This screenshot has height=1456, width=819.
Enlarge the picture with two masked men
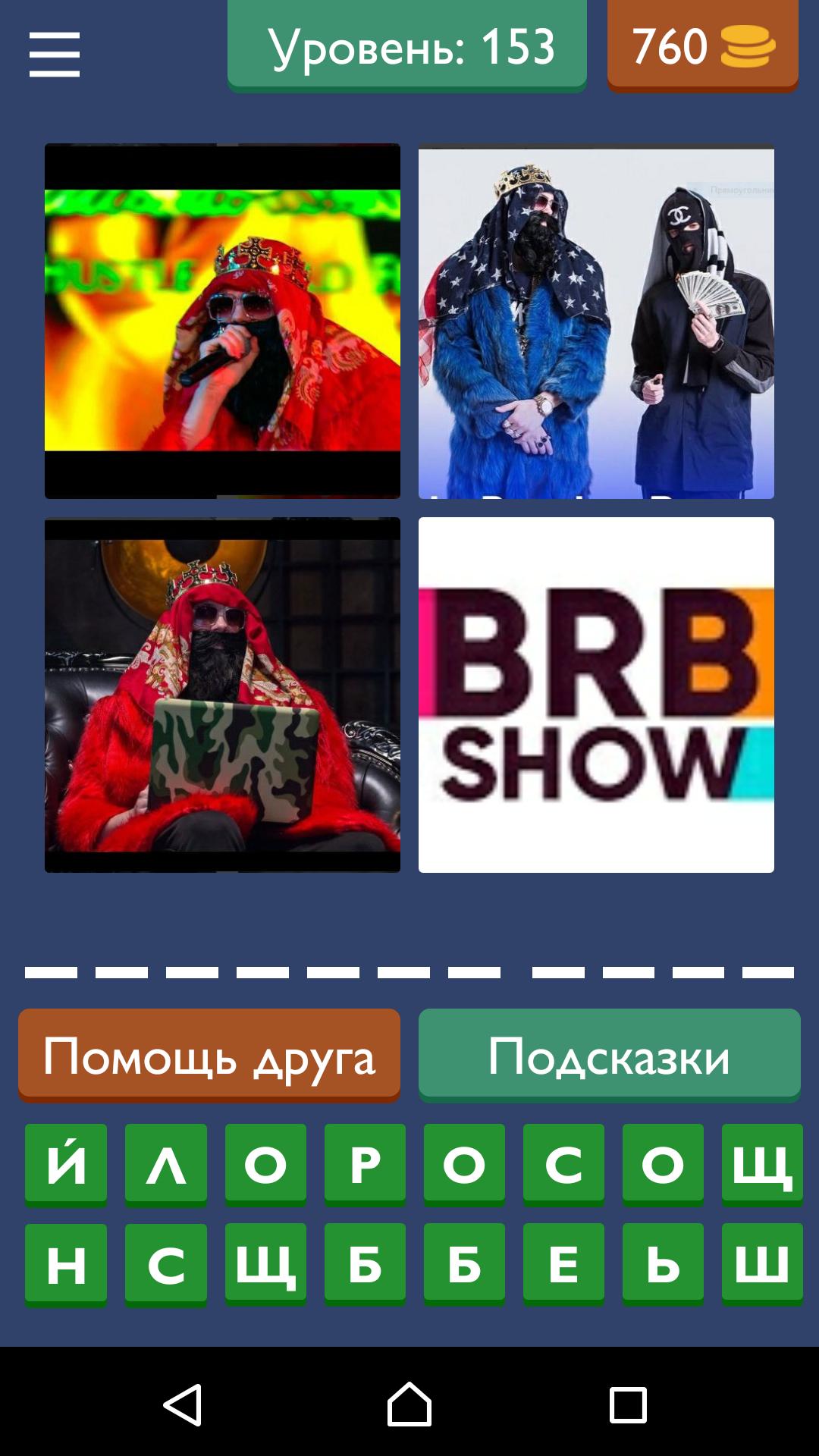point(596,321)
